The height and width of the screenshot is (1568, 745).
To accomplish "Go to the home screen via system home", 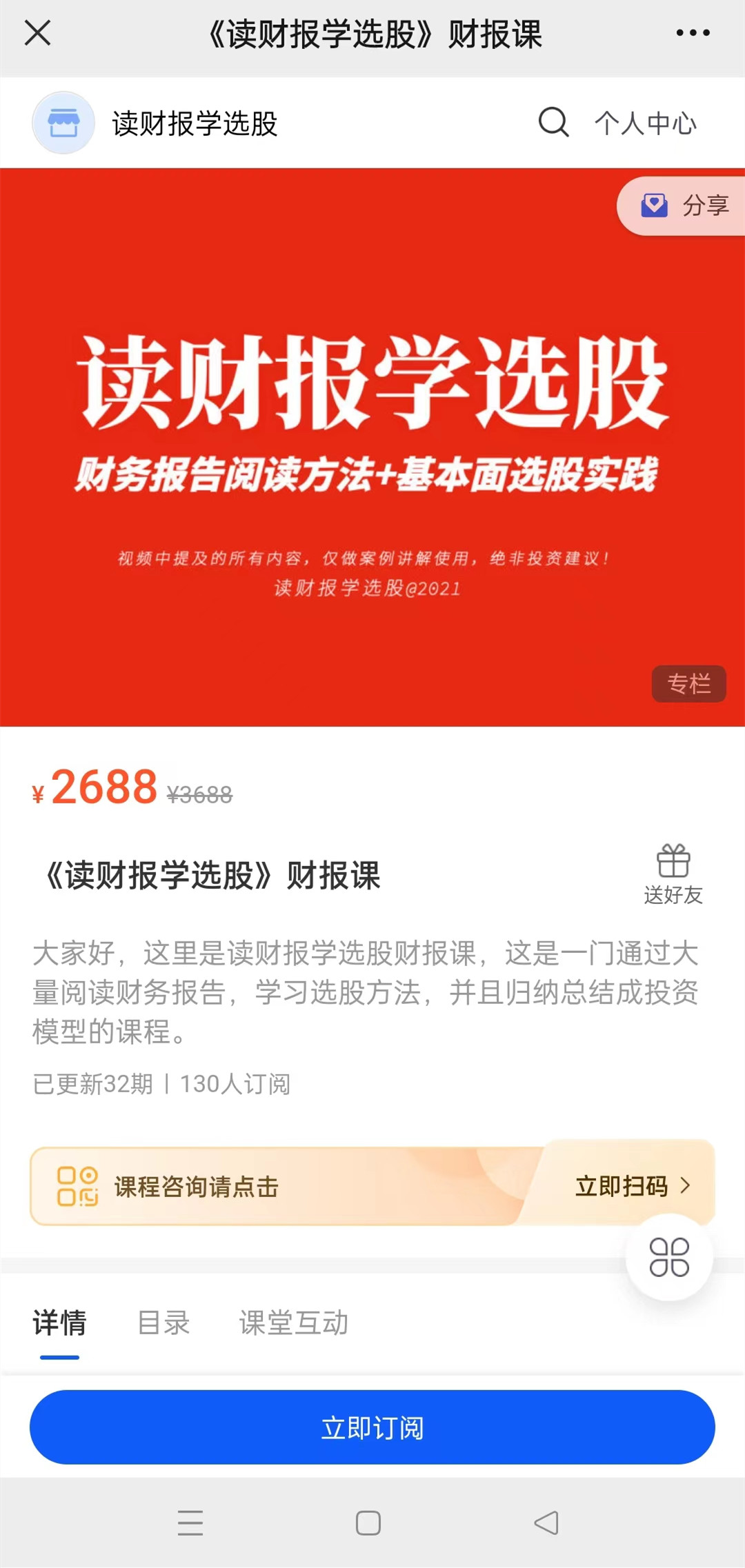I will coord(368,1522).
